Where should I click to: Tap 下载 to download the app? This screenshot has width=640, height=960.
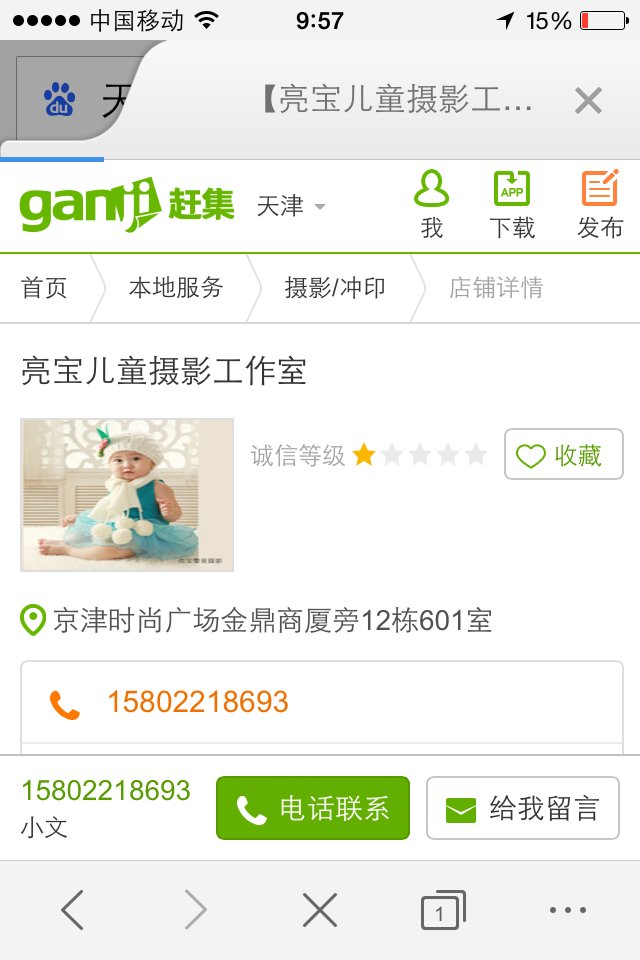[512, 205]
